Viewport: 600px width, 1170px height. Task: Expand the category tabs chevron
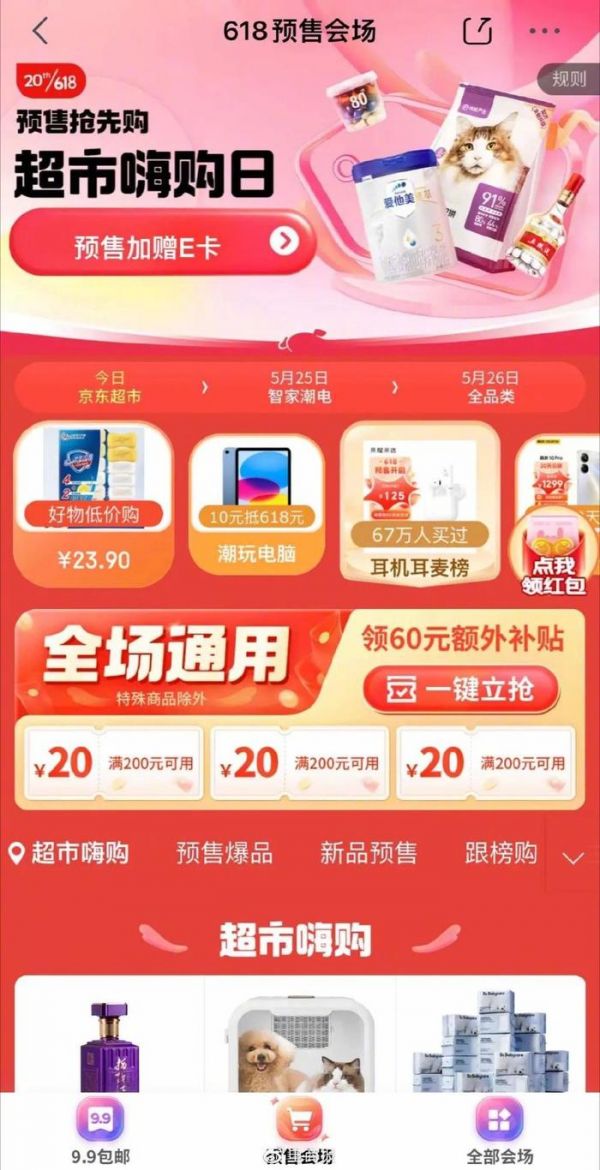coord(574,857)
